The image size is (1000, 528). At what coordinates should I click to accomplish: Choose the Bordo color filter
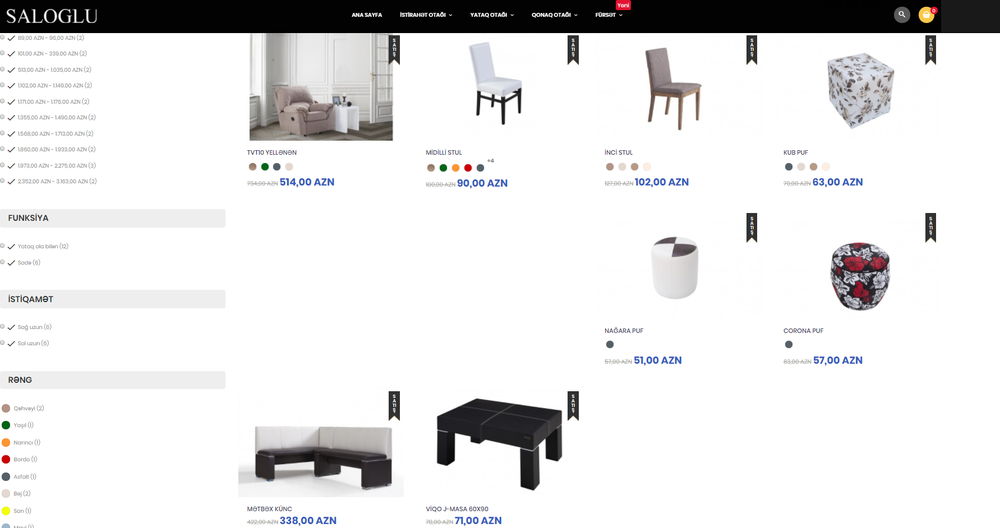(x=25, y=459)
